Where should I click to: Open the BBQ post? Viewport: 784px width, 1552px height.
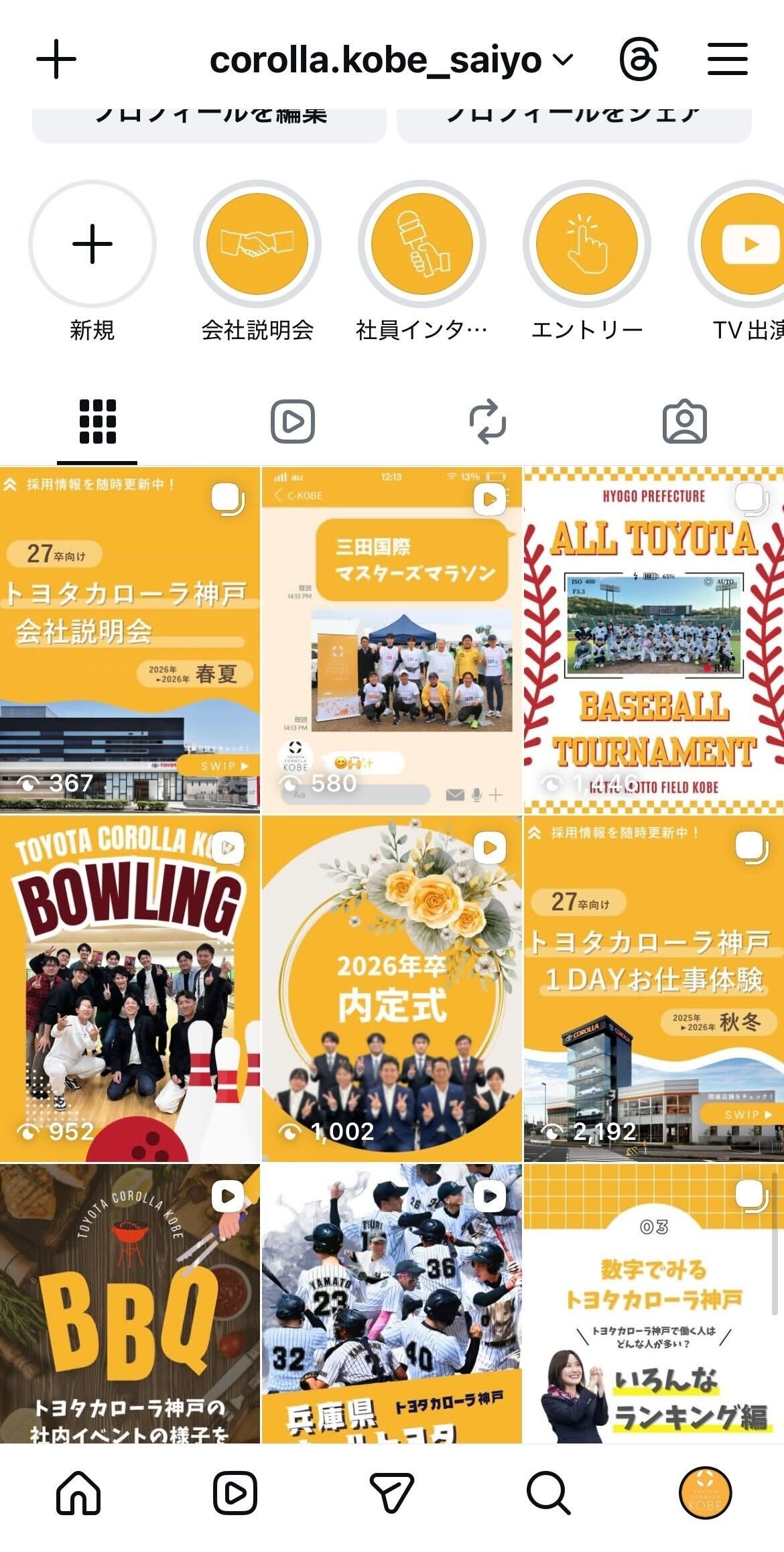coord(130,1303)
